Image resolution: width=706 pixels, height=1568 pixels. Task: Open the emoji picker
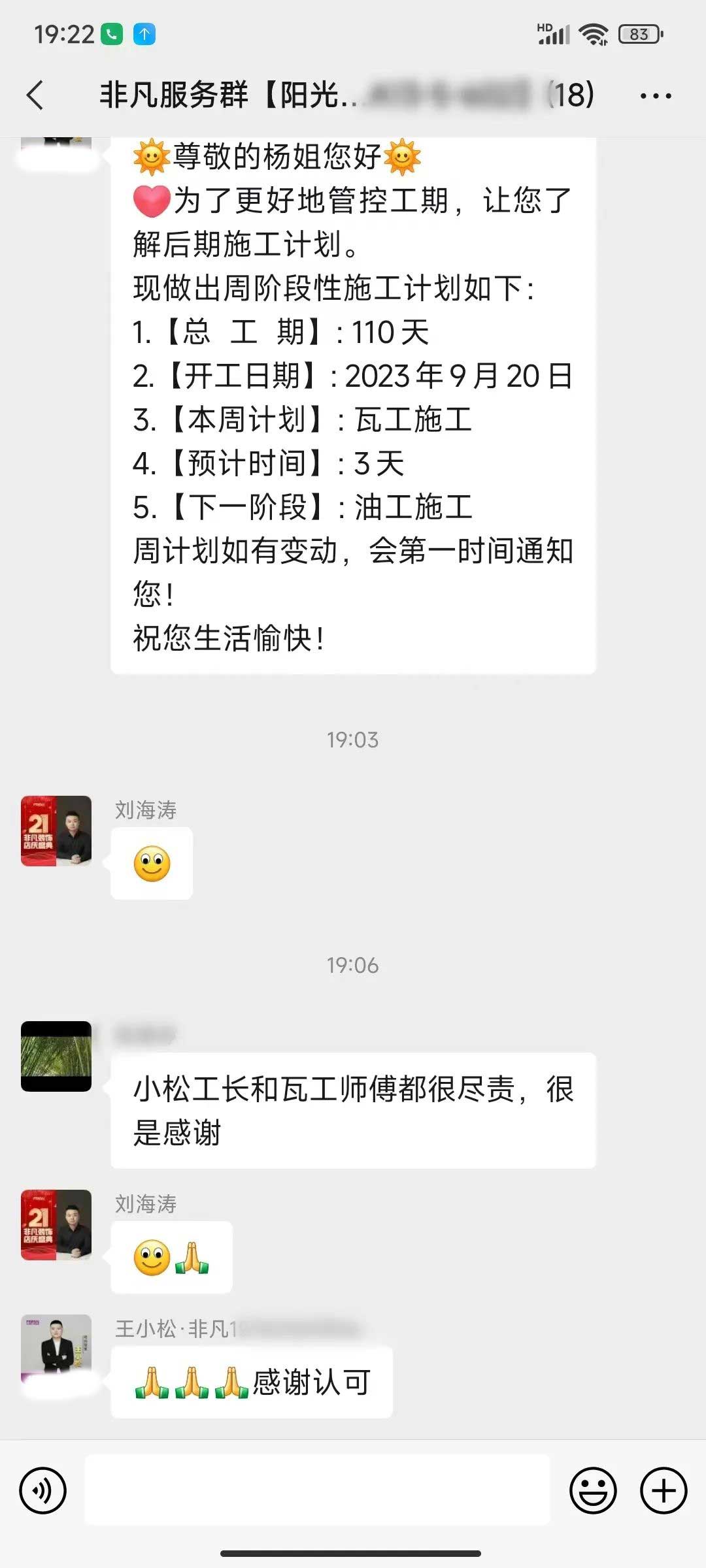tap(593, 1490)
